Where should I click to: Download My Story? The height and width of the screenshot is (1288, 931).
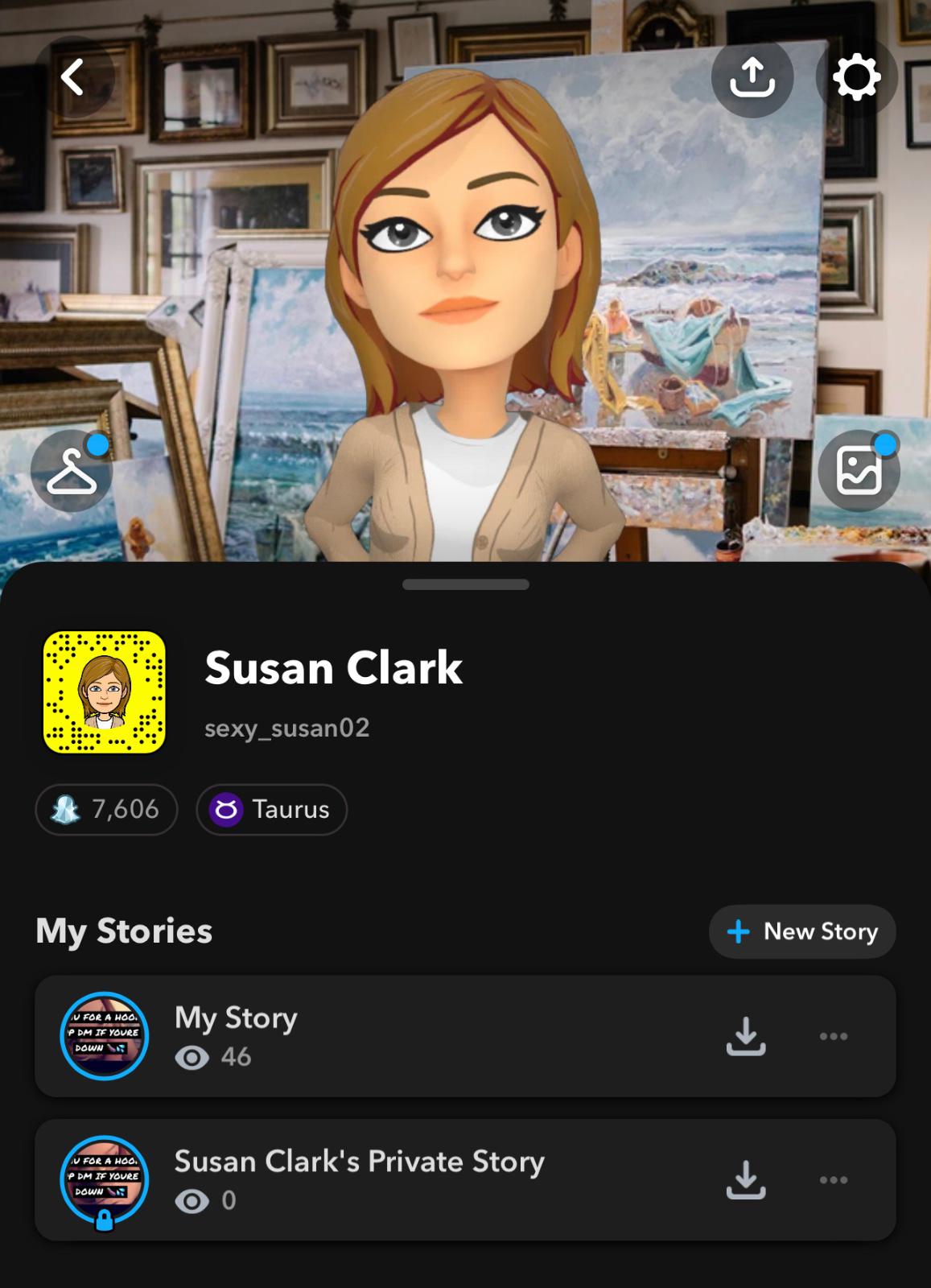pyautogui.click(x=746, y=1036)
